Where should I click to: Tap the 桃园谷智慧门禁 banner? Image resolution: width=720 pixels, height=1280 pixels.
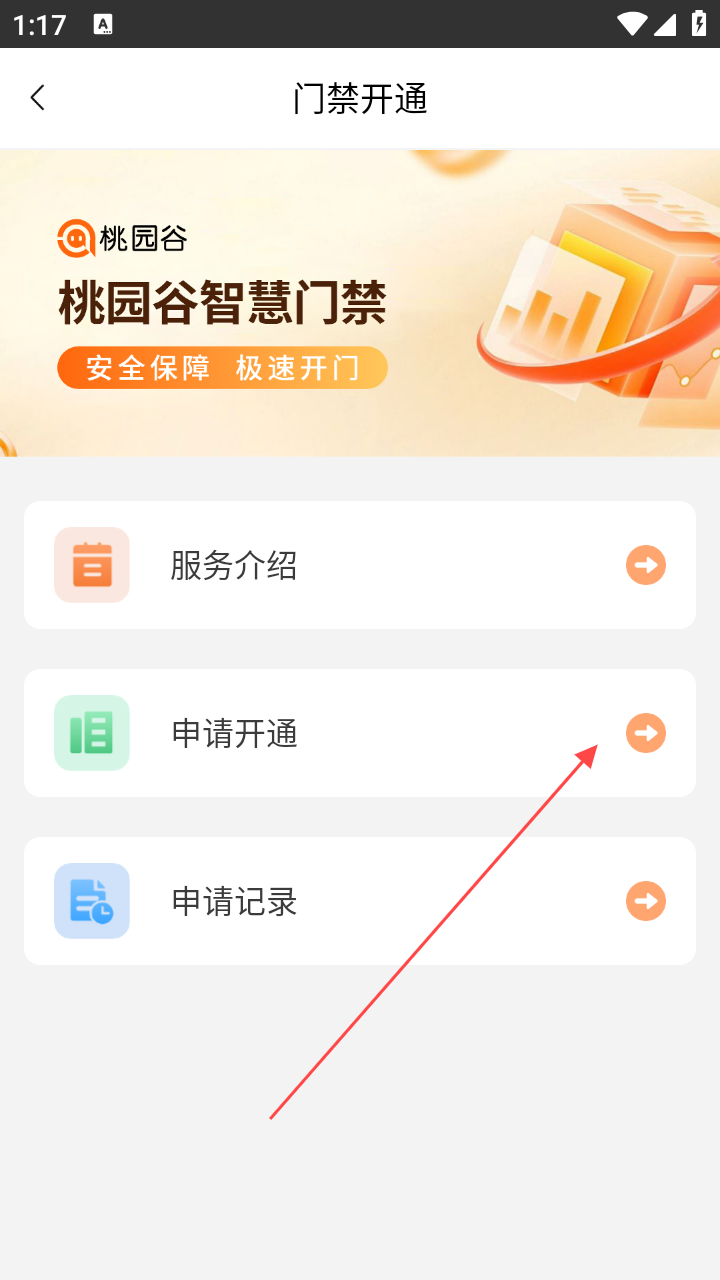(360, 303)
